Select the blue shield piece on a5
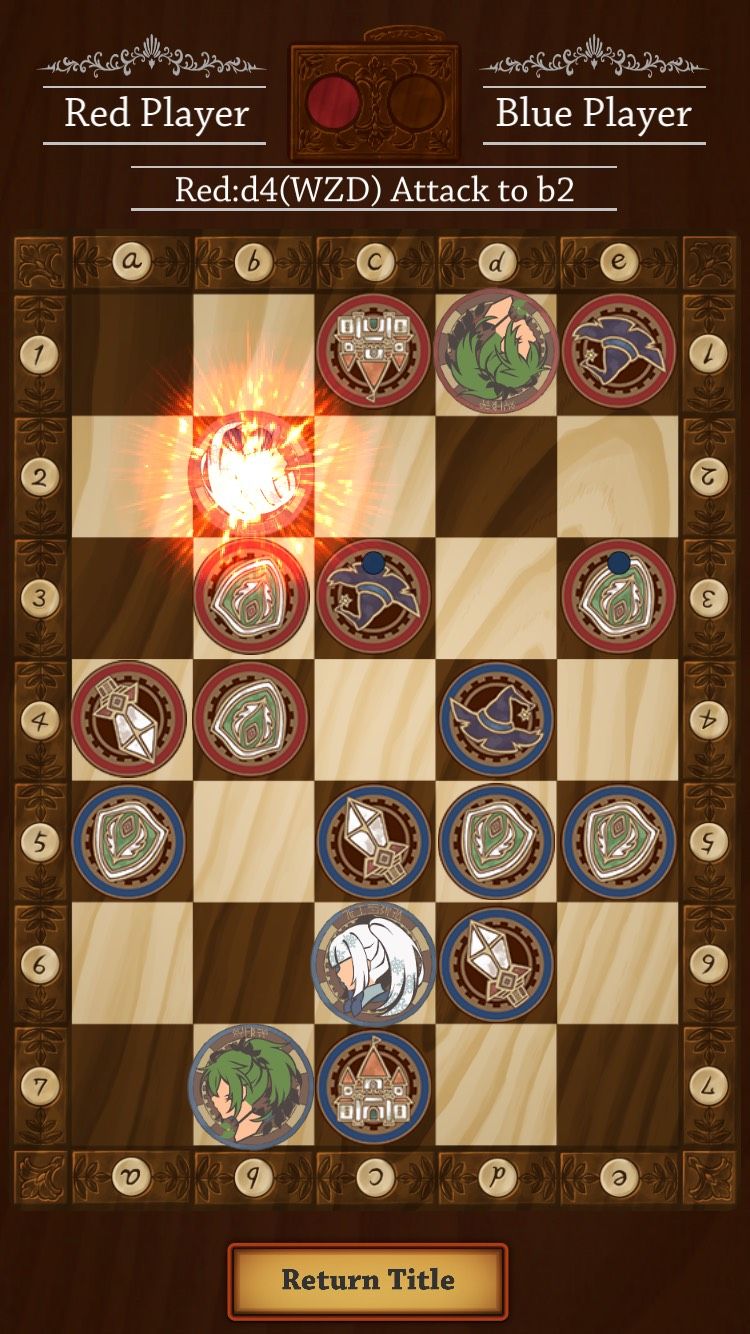This screenshot has height=1334, width=750. coord(128,842)
